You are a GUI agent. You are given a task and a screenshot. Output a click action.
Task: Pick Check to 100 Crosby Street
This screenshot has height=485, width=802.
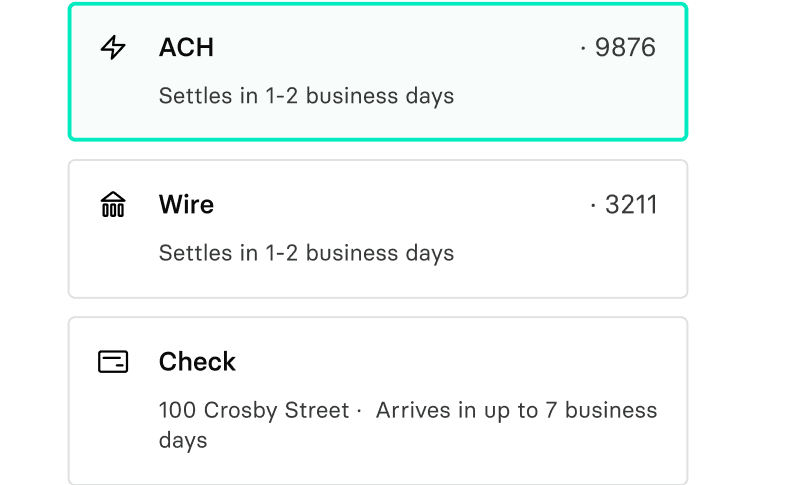coord(377,399)
